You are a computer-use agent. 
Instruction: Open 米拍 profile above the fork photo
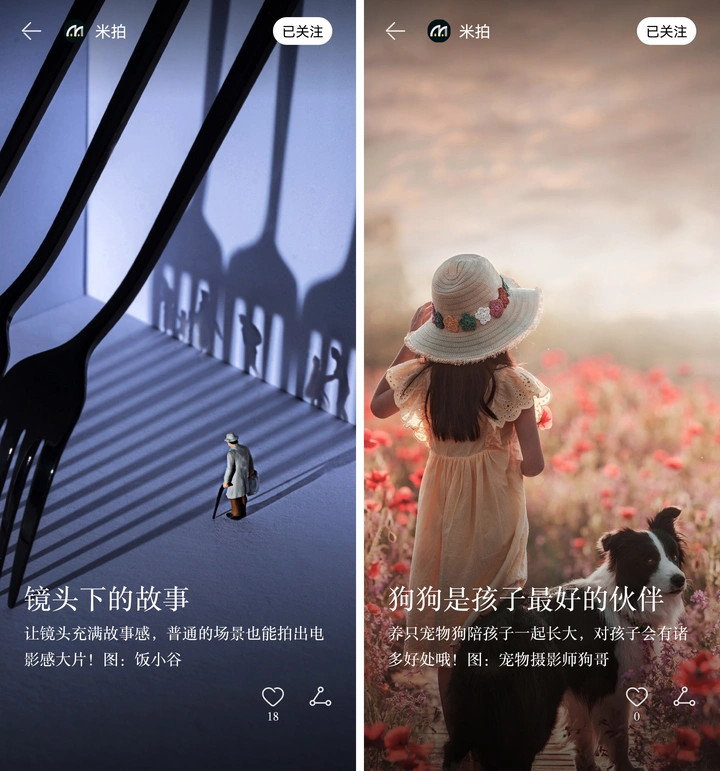[x=96, y=31]
